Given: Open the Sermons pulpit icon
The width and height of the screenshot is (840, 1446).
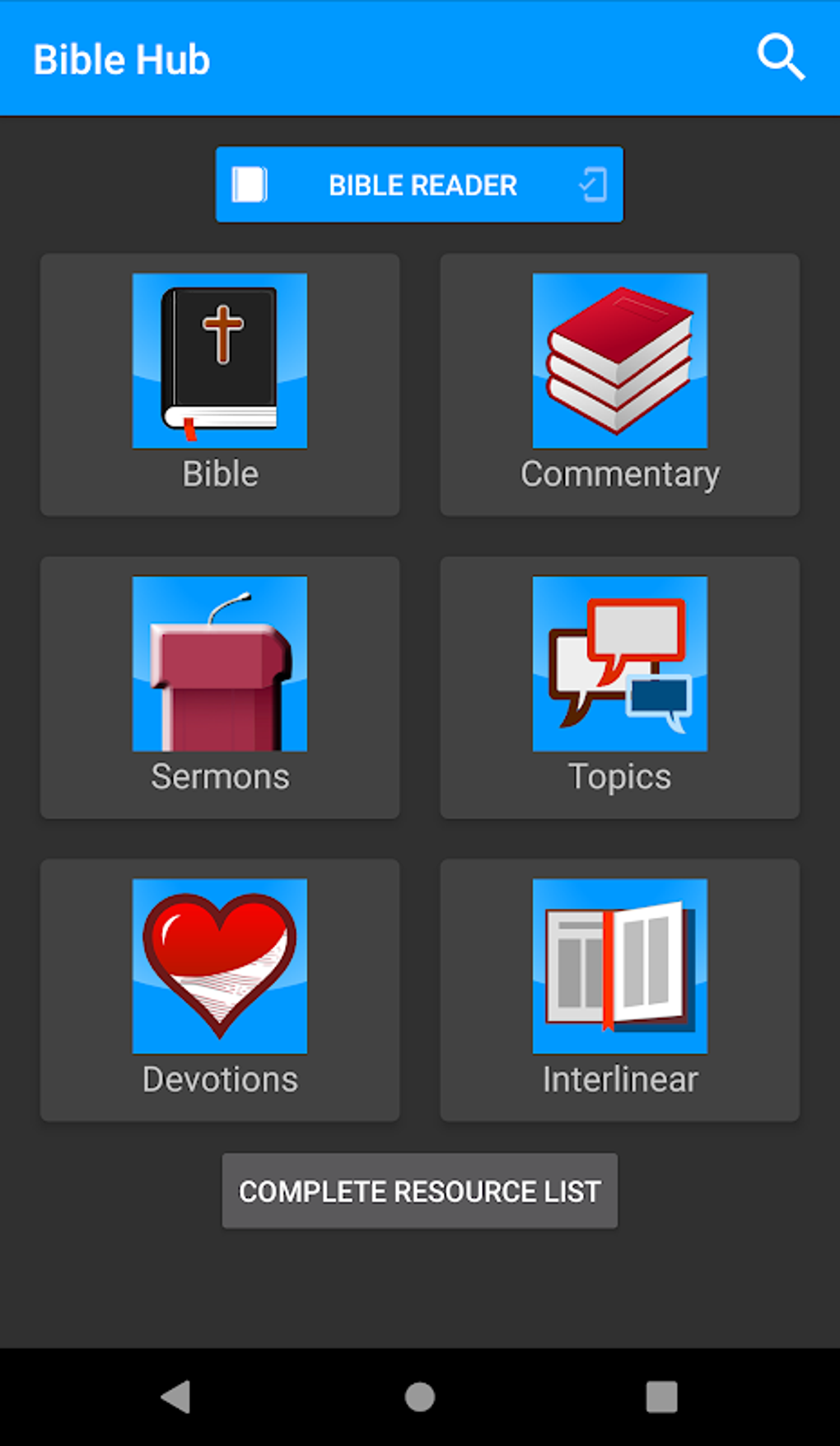Looking at the screenshot, I should point(220,662).
